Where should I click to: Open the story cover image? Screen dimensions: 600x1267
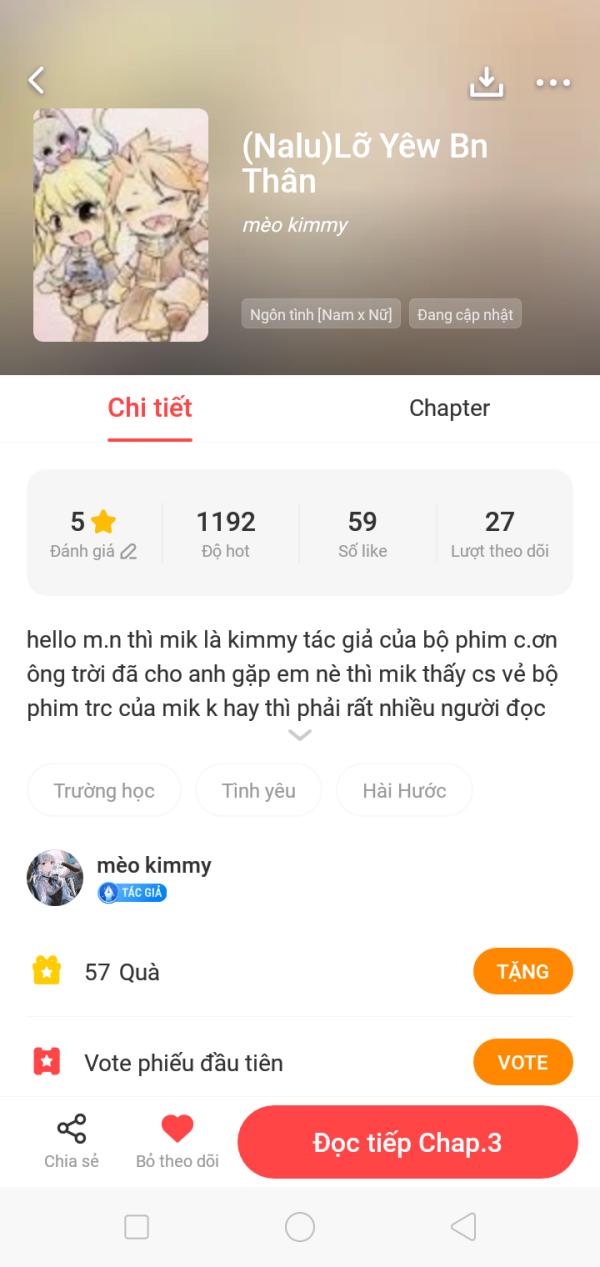tap(121, 225)
